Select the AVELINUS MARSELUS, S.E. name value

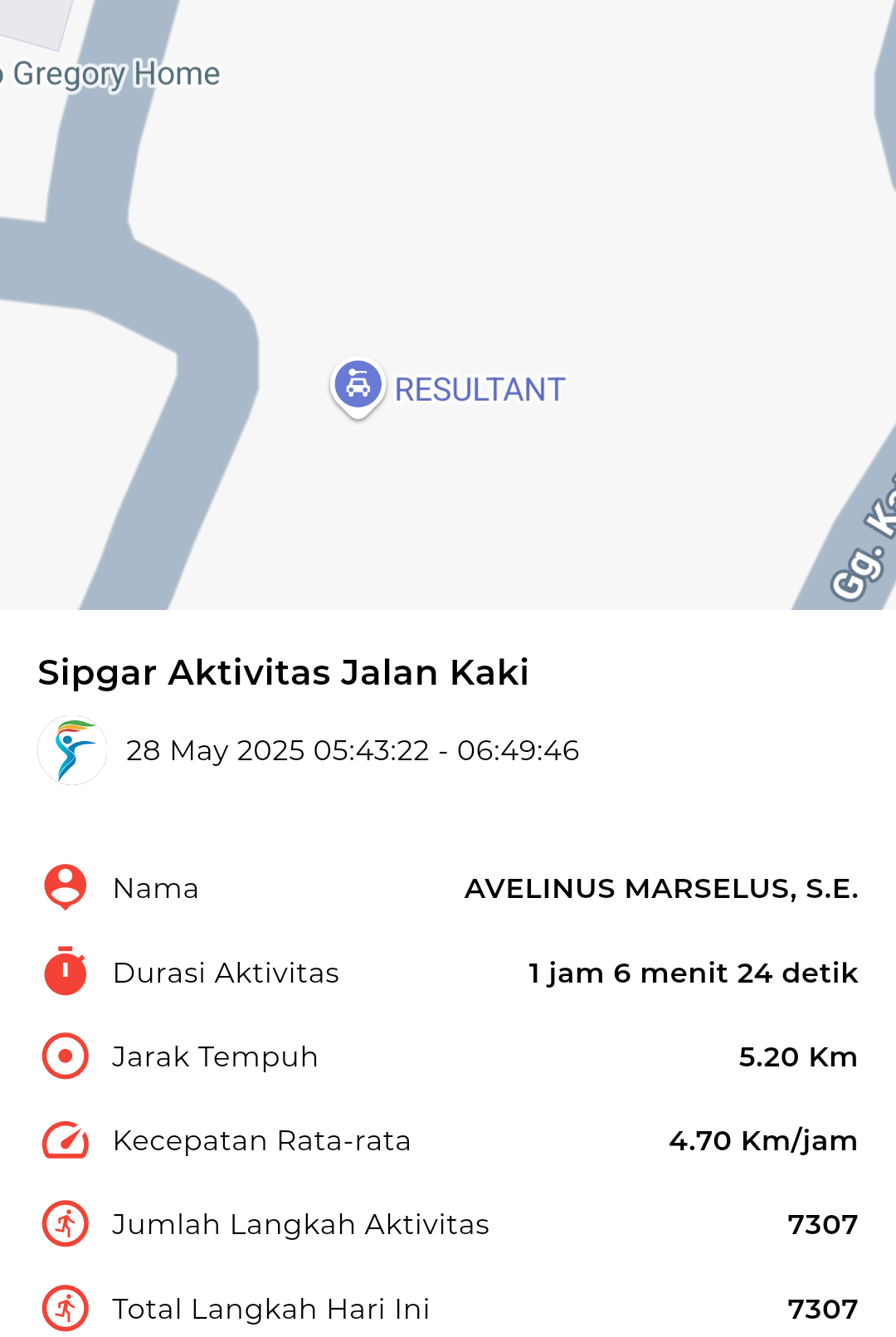661,888
